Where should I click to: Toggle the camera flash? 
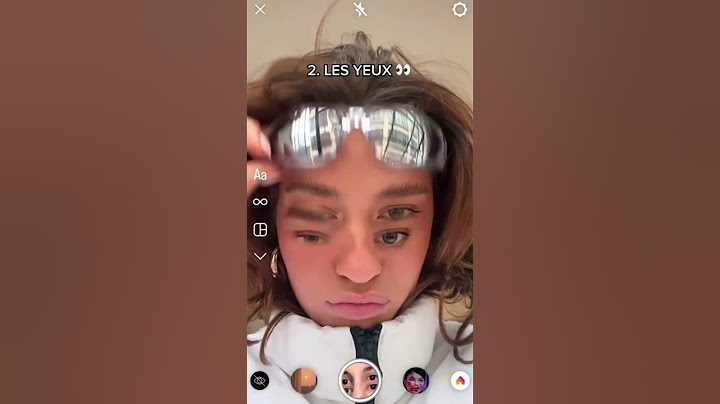point(360,10)
